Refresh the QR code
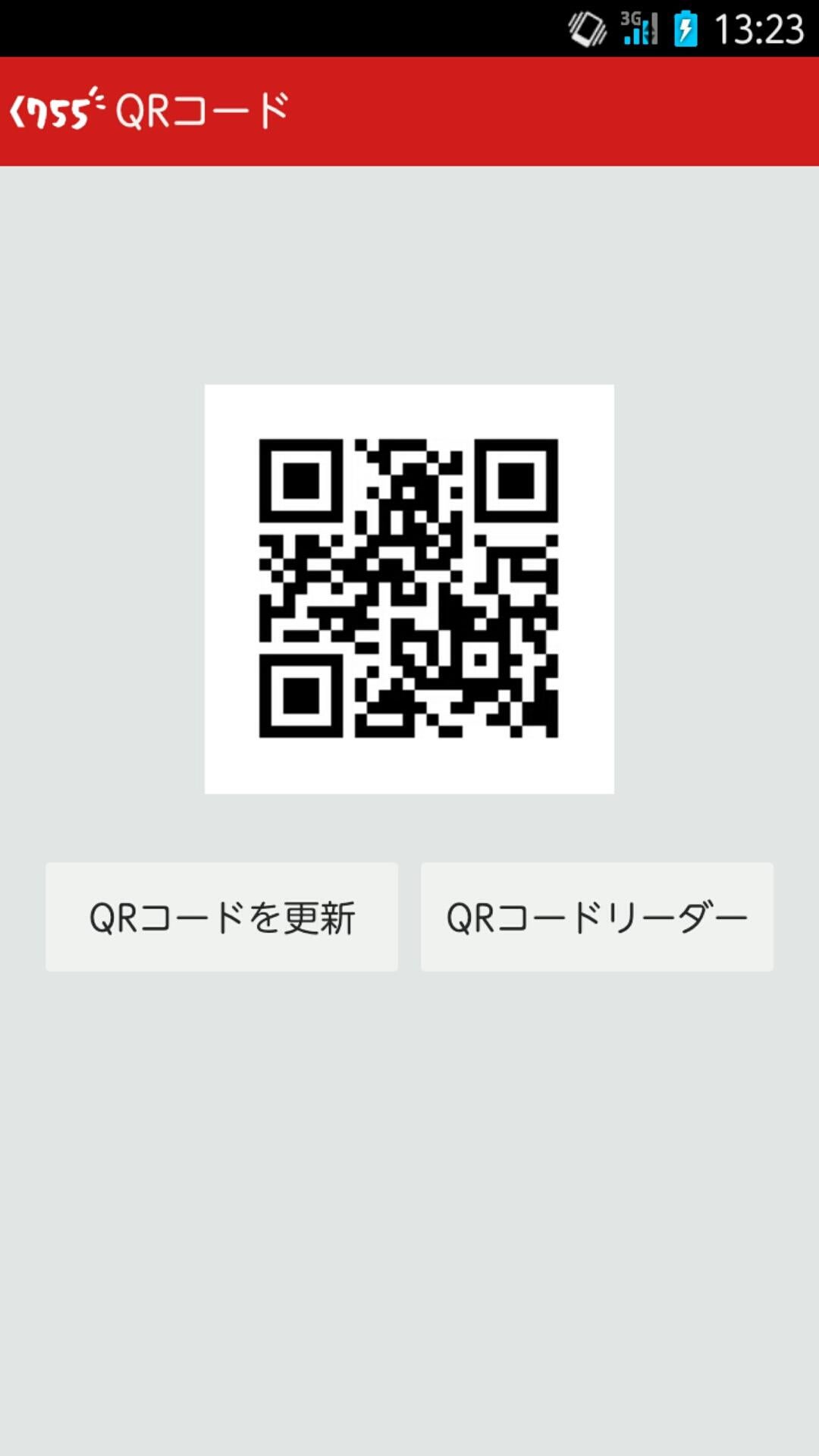 click(222, 915)
